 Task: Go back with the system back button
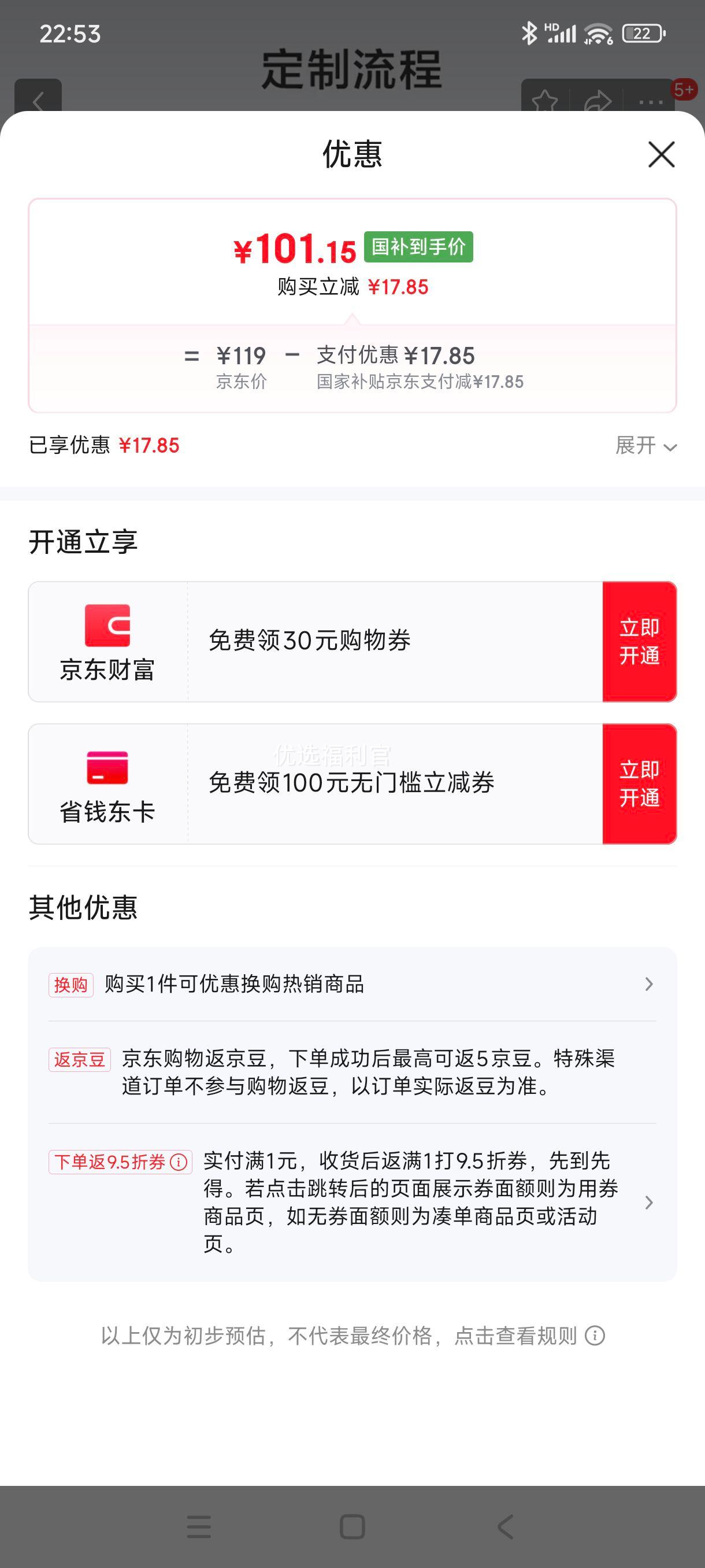pyautogui.click(x=505, y=1526)
